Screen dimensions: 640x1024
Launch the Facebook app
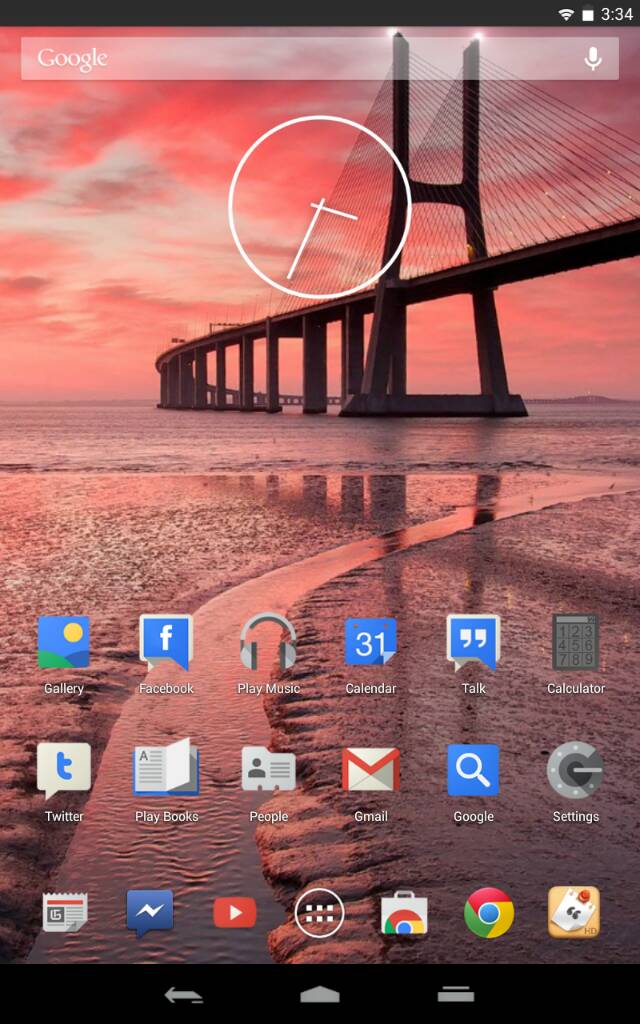[166, 645]
